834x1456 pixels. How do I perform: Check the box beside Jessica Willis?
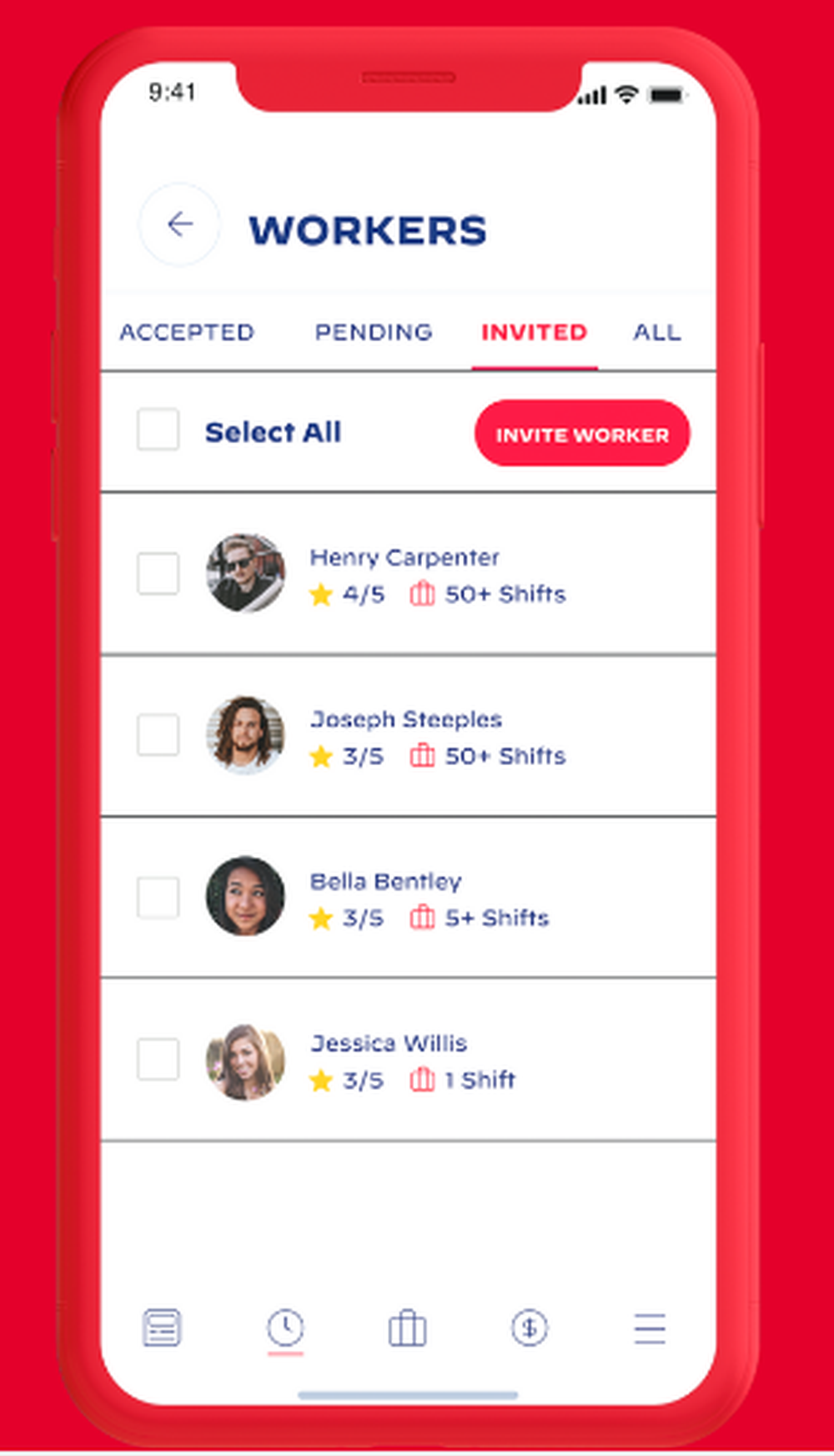tap(158, 1059)
